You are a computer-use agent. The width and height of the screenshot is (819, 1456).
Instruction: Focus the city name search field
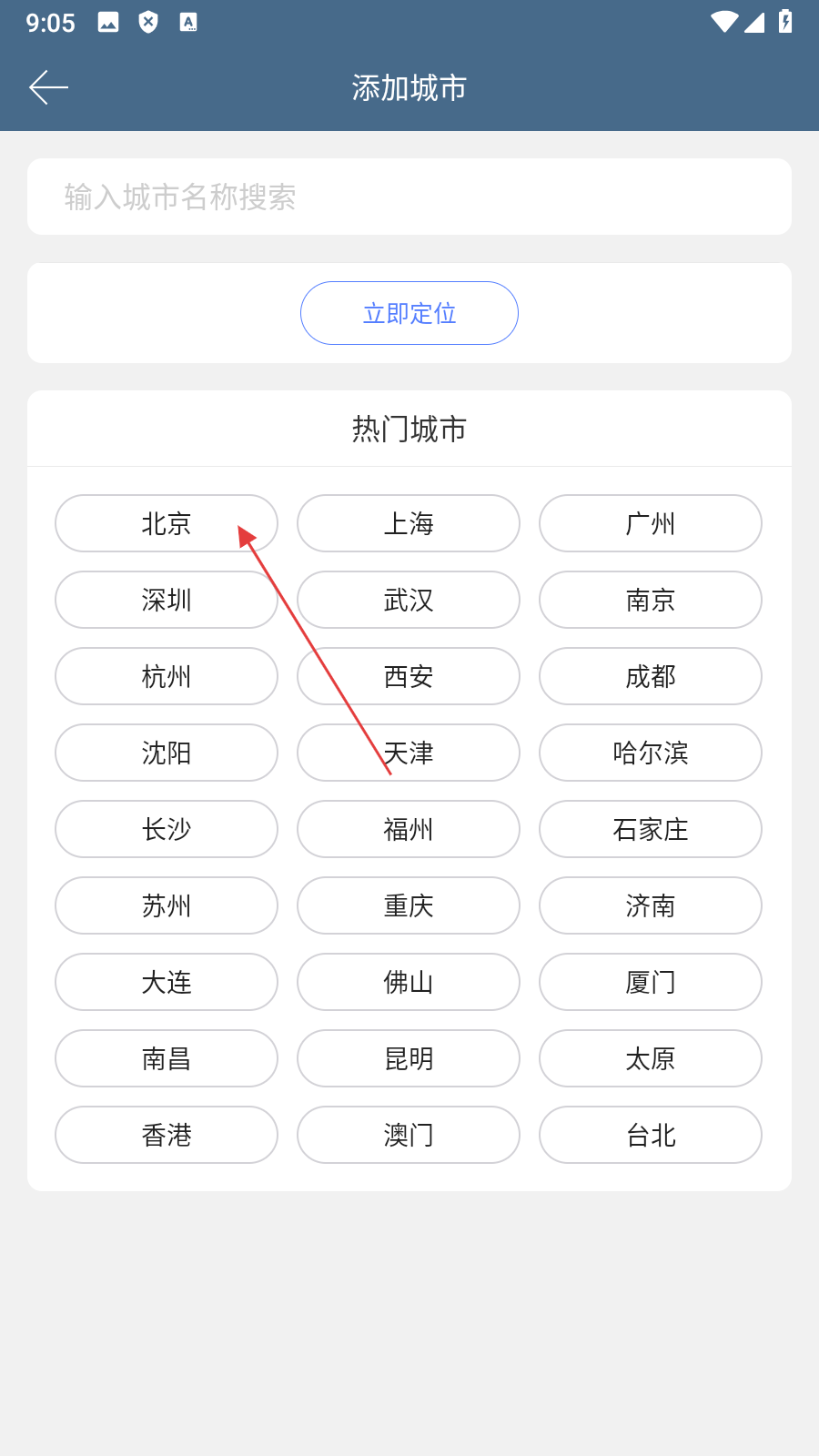[x=409, y=197]
